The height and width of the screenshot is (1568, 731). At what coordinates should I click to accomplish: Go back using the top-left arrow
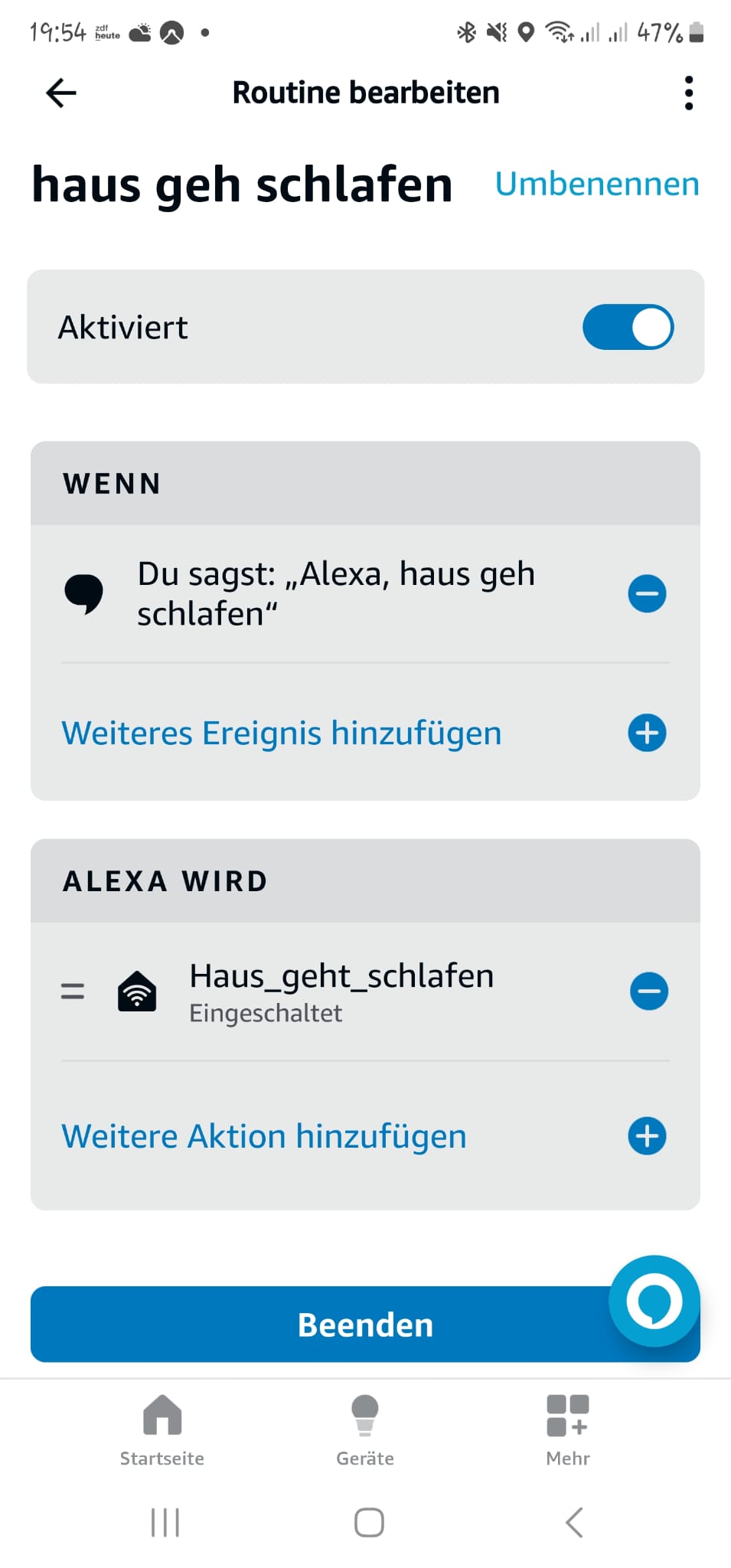pos(61,93)
